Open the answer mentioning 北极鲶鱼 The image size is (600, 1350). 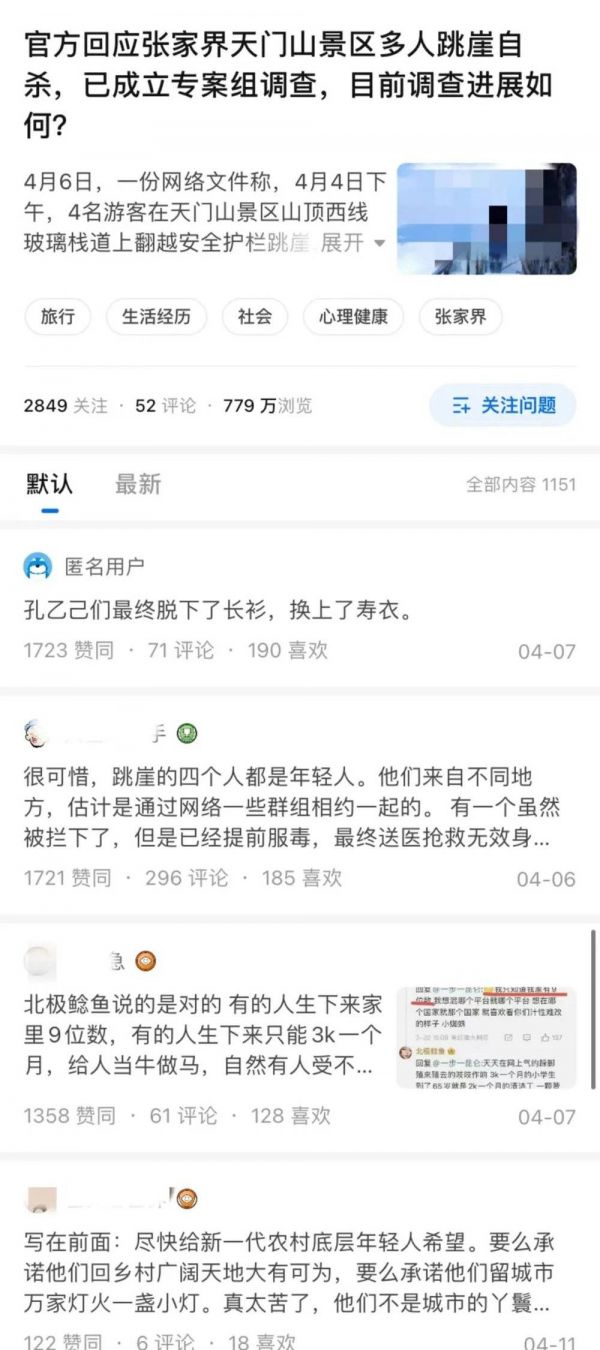click(x=200, y=1037)
